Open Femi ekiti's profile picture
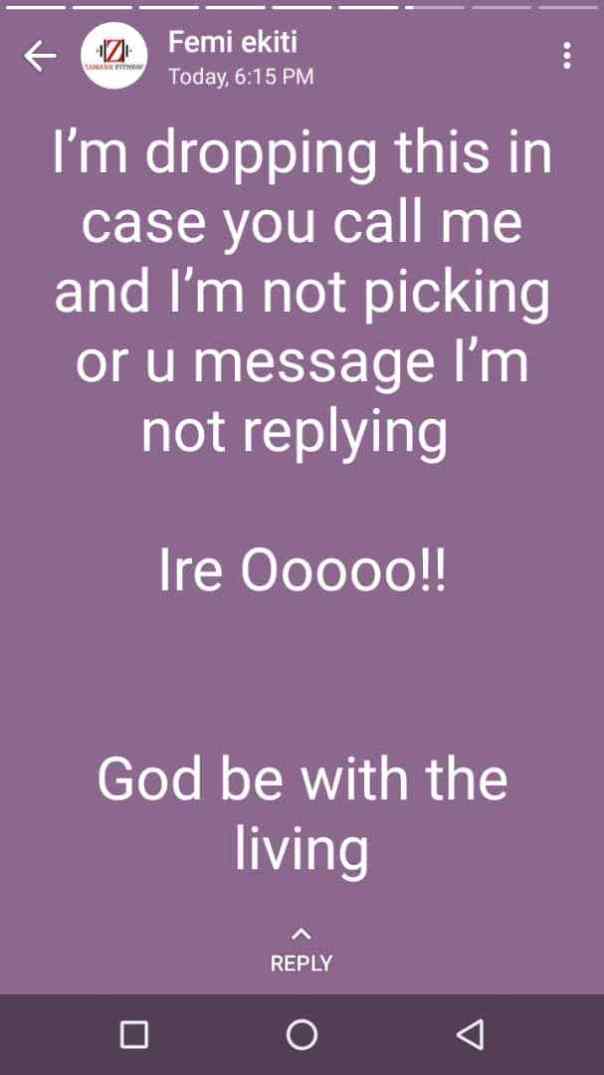Screen dimensions: 604x1075 coord(114,57)
